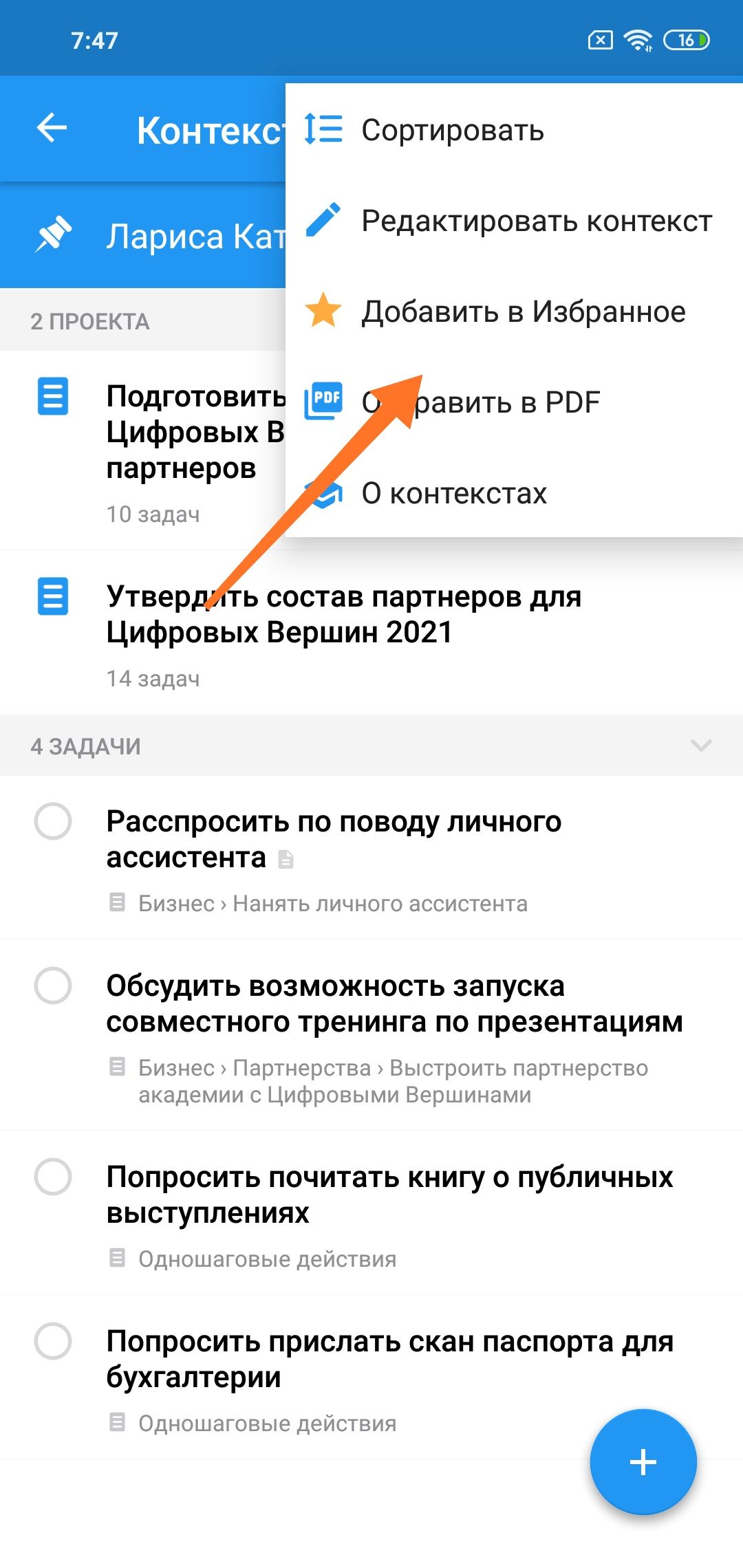Complete task Попросить почитать книгу

53,1177
